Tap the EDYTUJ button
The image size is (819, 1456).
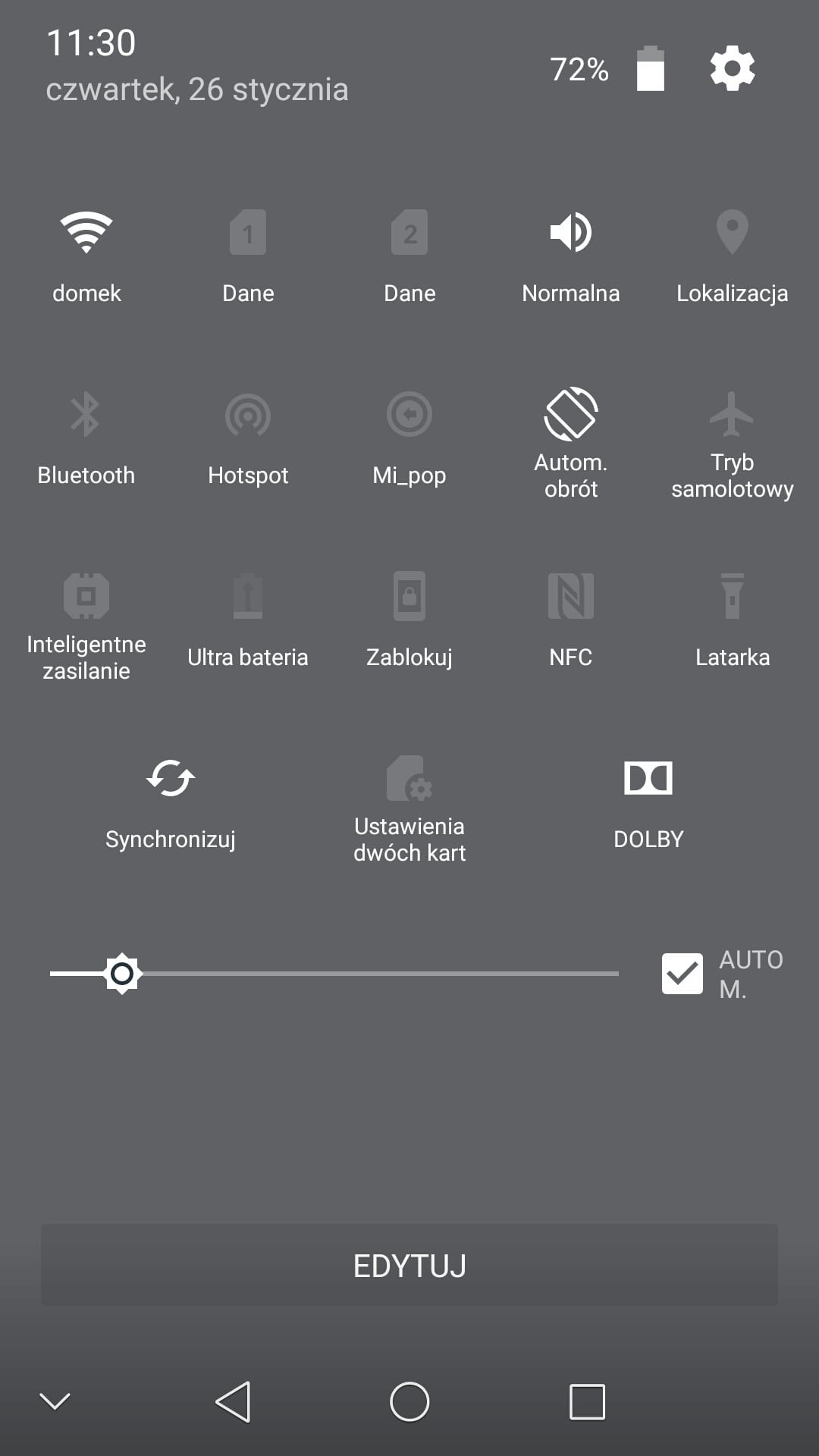tap(409, 1265)
